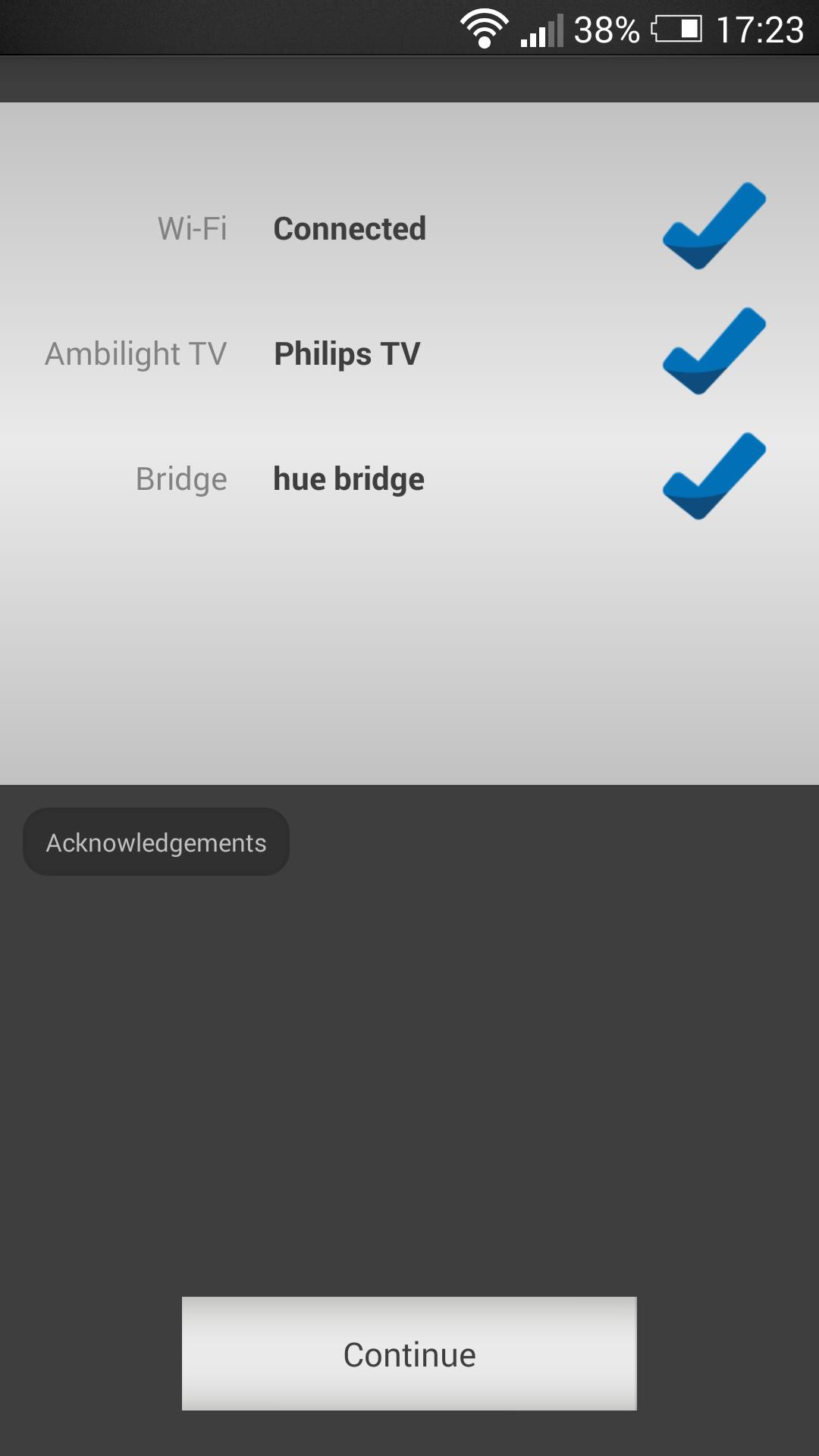Select the Wi-Fi label
Image resolution: width=819 pixels, height=1456 pixels.
[x=192, y=227]
